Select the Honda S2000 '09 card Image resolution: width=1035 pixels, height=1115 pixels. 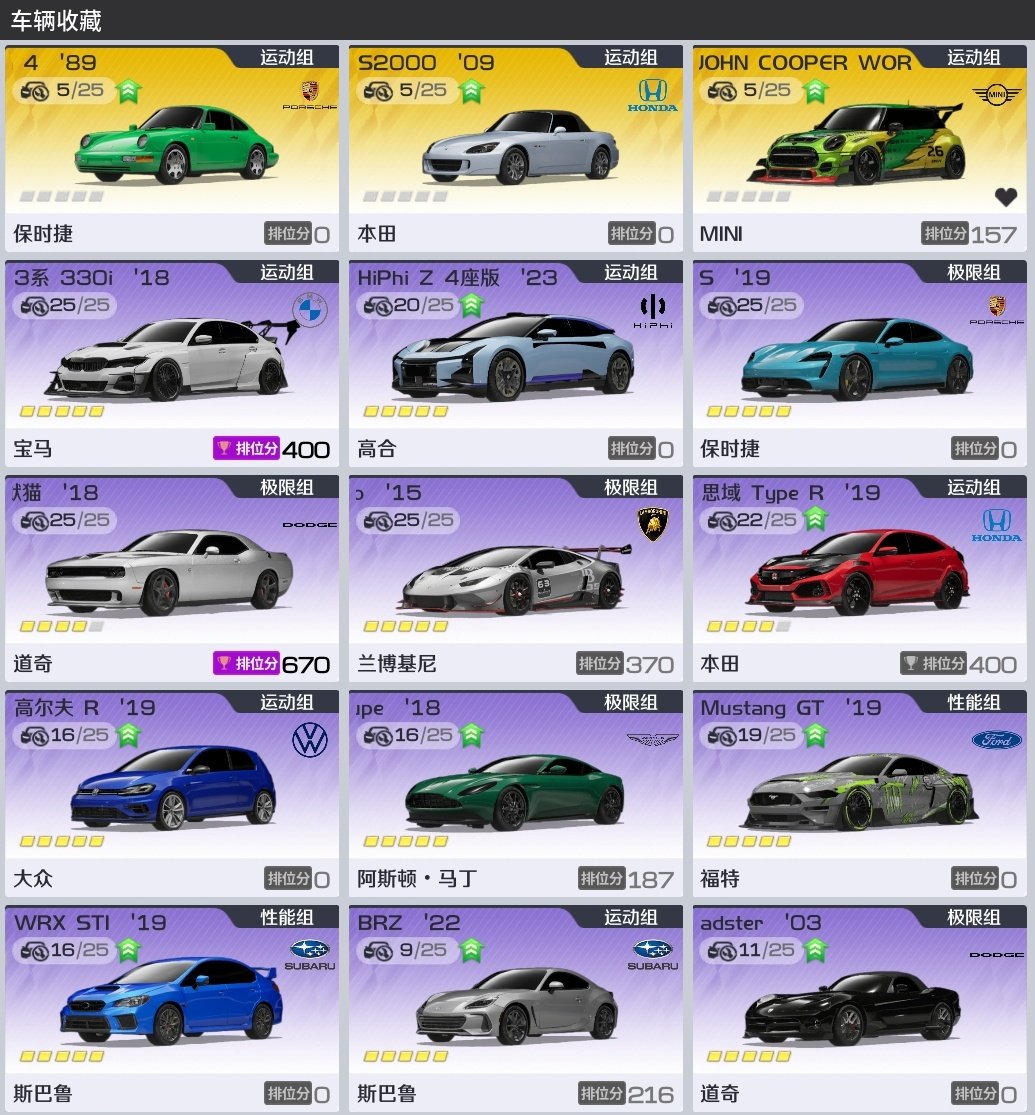516,148
